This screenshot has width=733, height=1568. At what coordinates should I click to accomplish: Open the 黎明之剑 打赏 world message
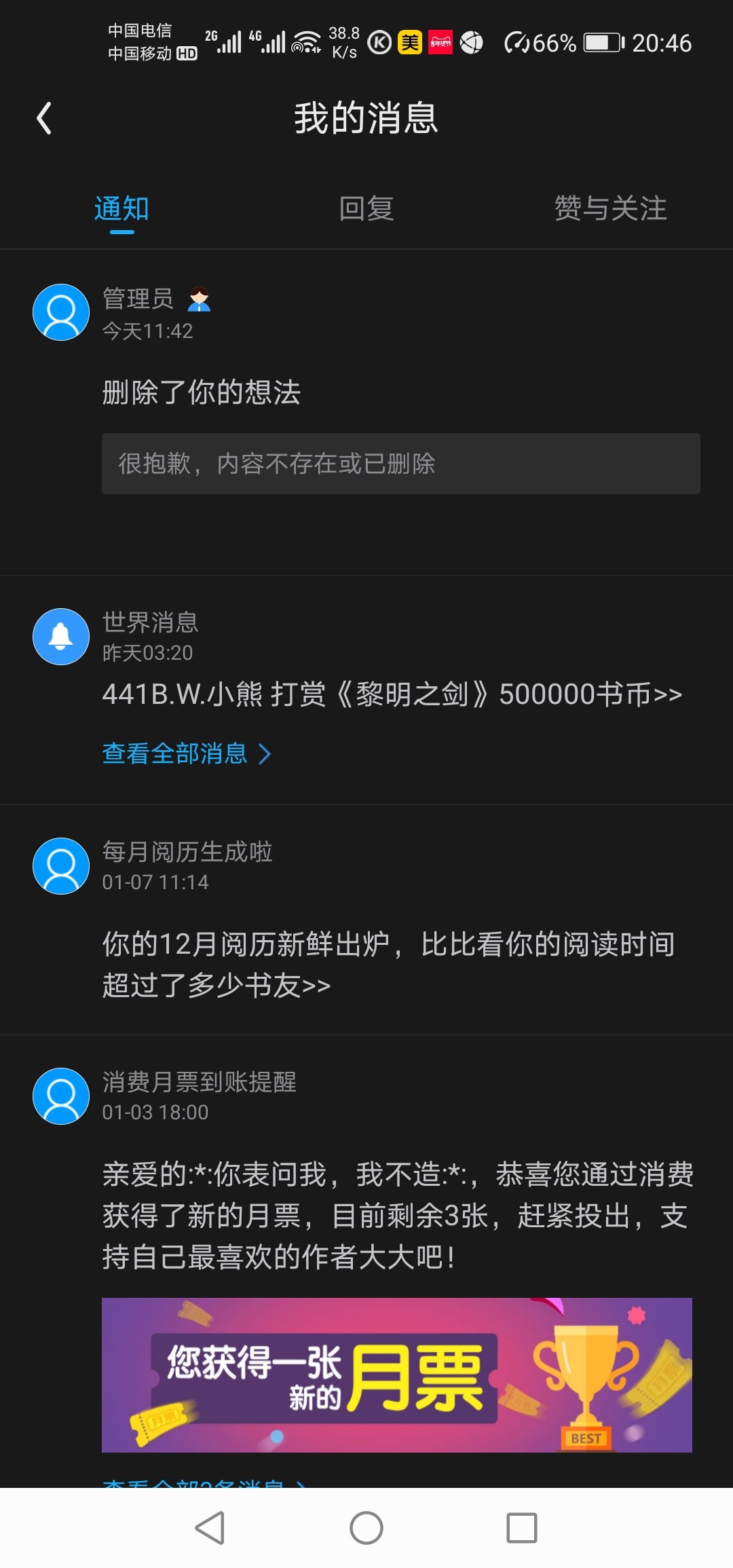(392, 694)
